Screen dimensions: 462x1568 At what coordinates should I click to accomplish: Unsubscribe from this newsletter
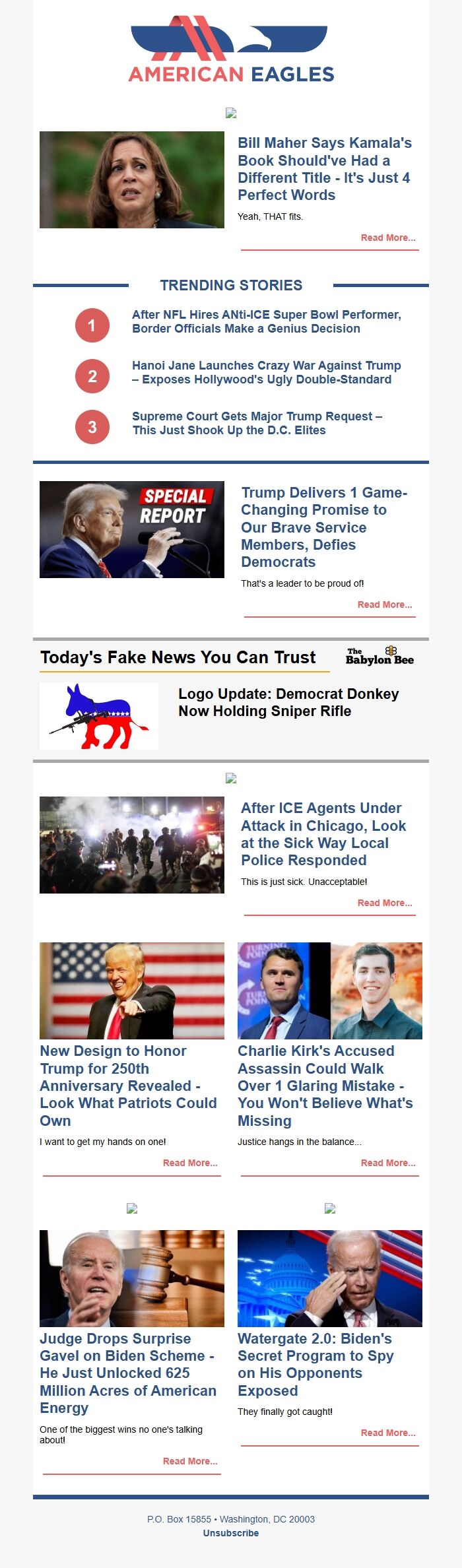231,1533
